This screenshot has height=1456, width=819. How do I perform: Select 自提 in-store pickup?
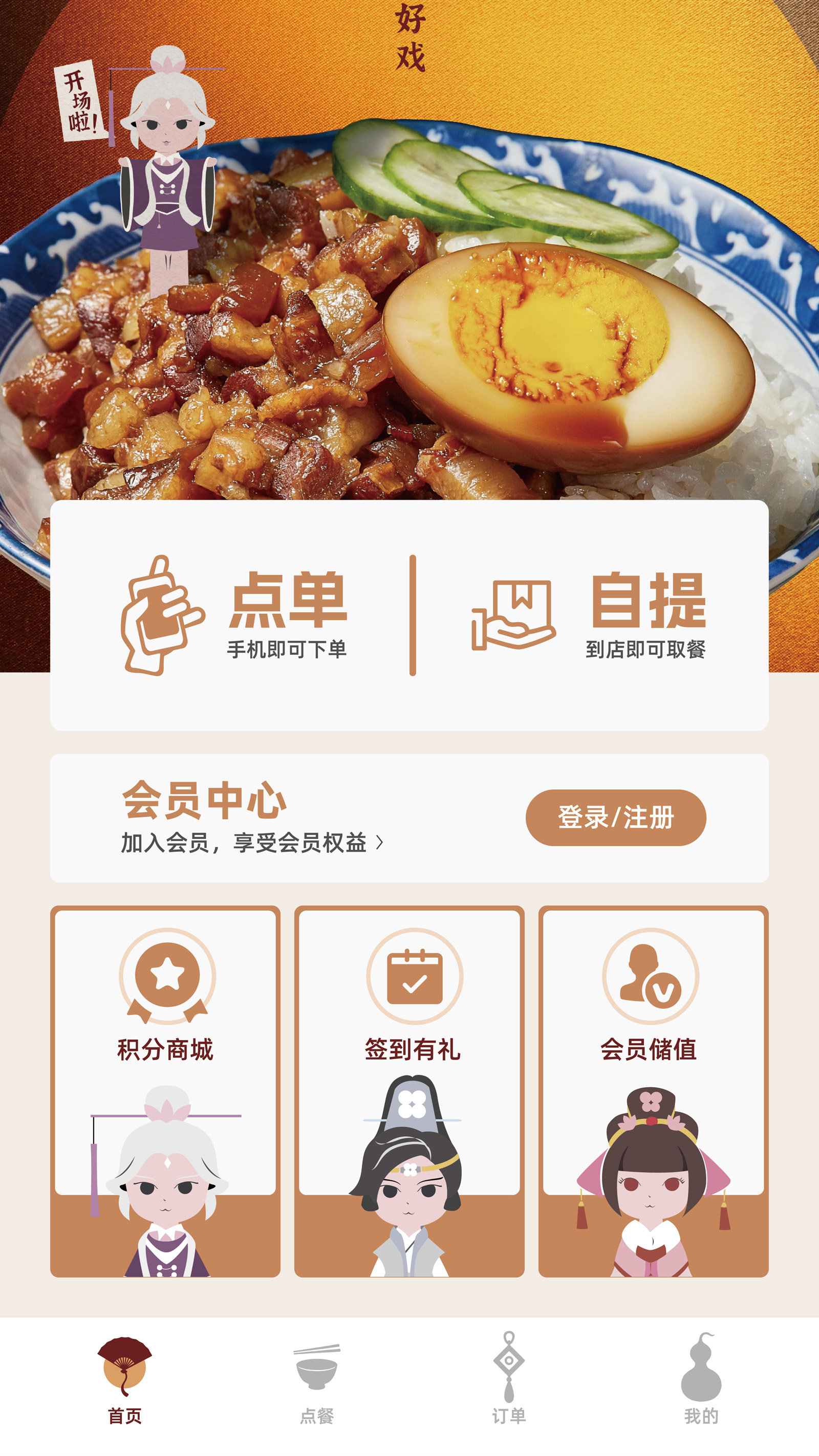589,615
